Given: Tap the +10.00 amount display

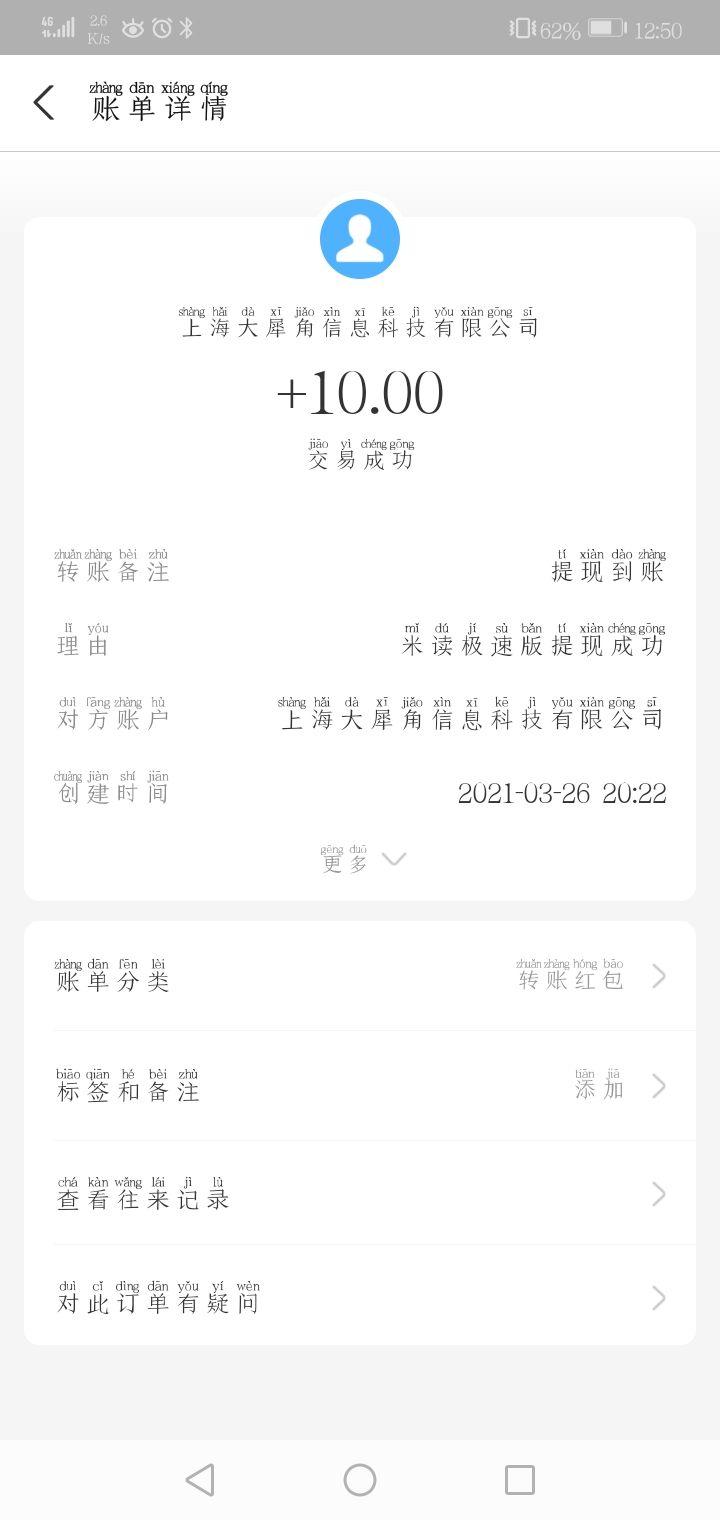Looking at the screenshot, I should [360, 392].
